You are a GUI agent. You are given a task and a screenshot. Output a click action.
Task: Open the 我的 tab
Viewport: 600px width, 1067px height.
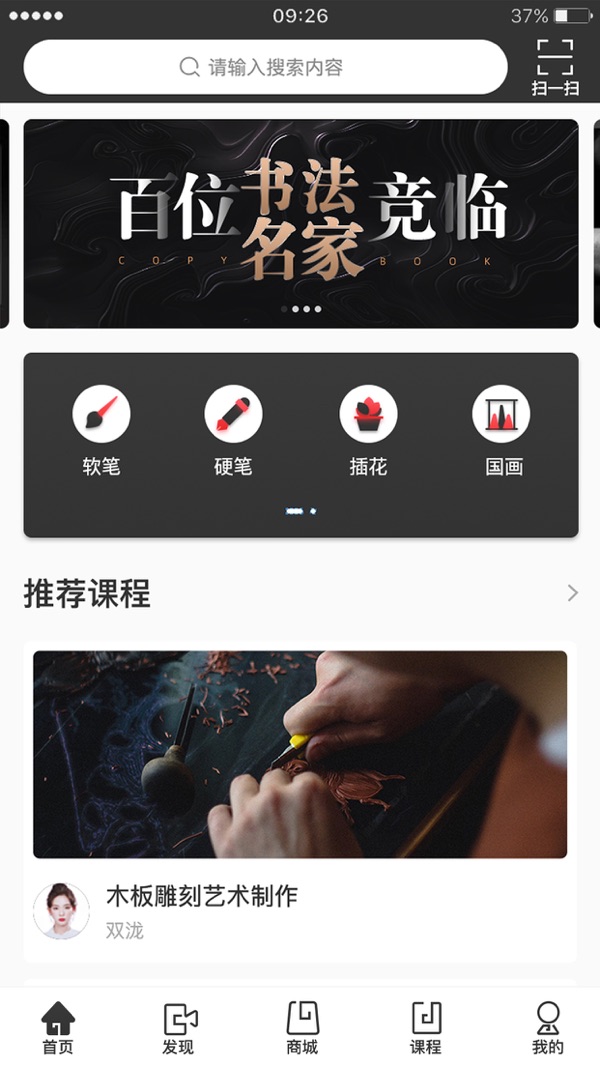tap(548, 1028)
